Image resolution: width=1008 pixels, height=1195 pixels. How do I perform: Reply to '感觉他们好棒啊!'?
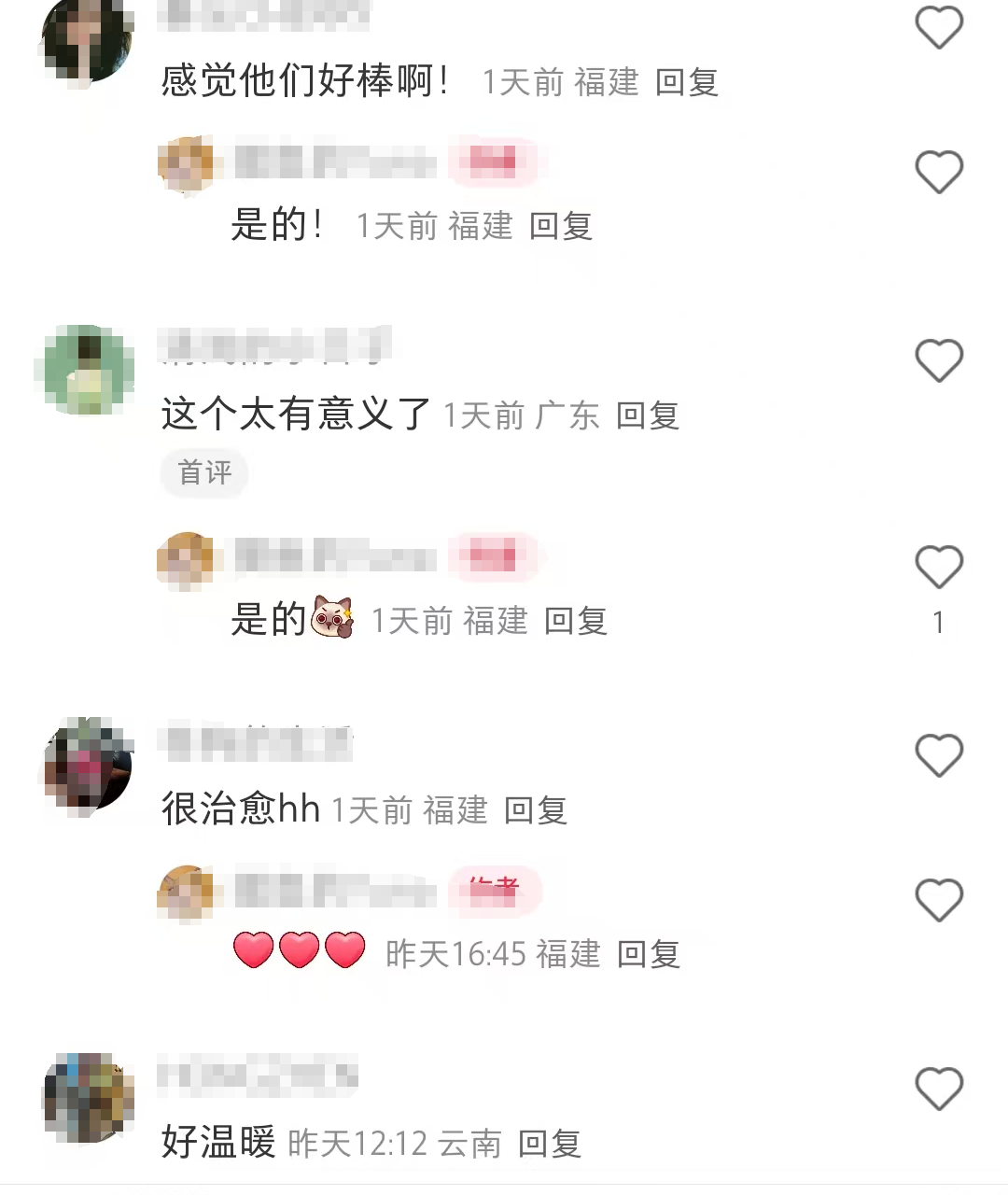pos(687,82)
